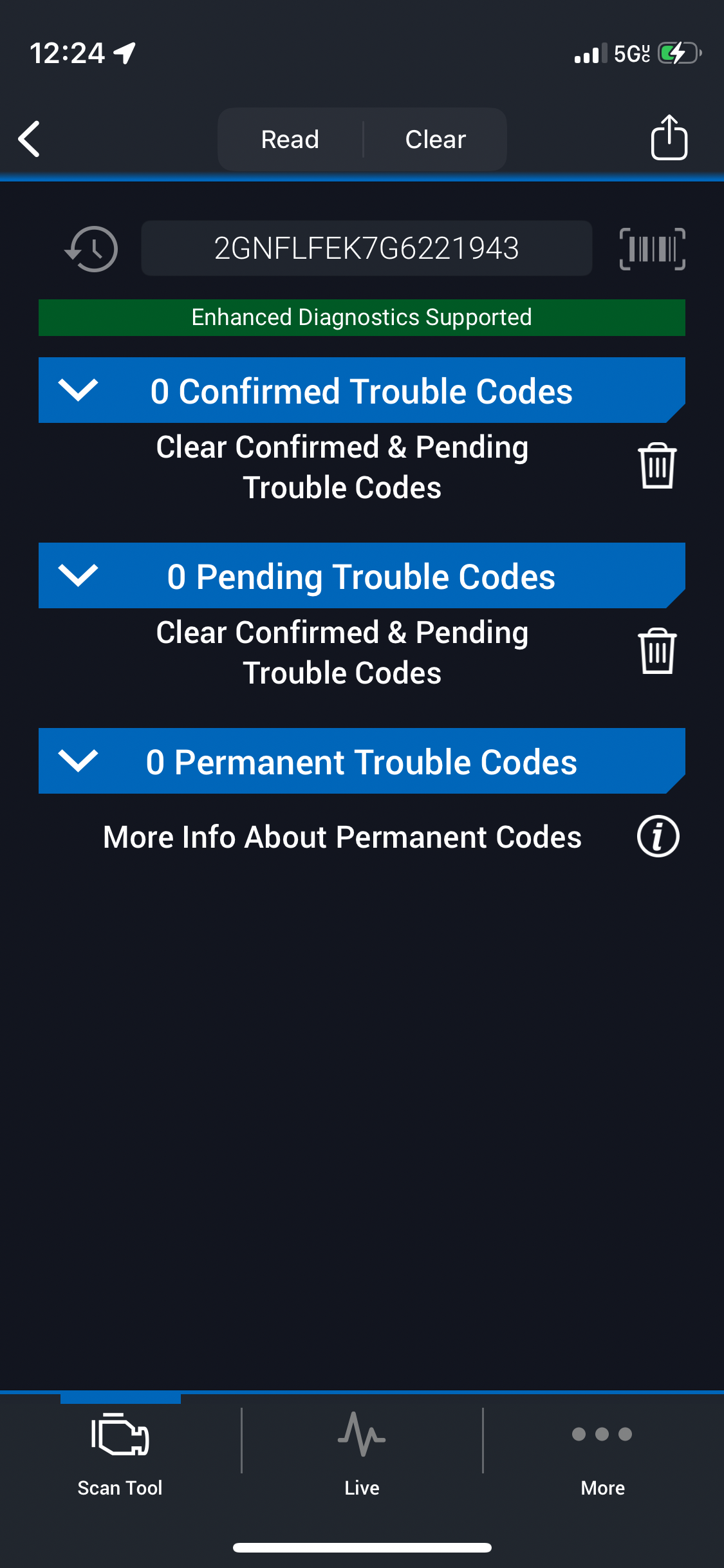This screenshot has width=724, height=1568.
Task: Tap the trash icon under Confirmed Trouble Codes
Action: (x=657, y=466)
